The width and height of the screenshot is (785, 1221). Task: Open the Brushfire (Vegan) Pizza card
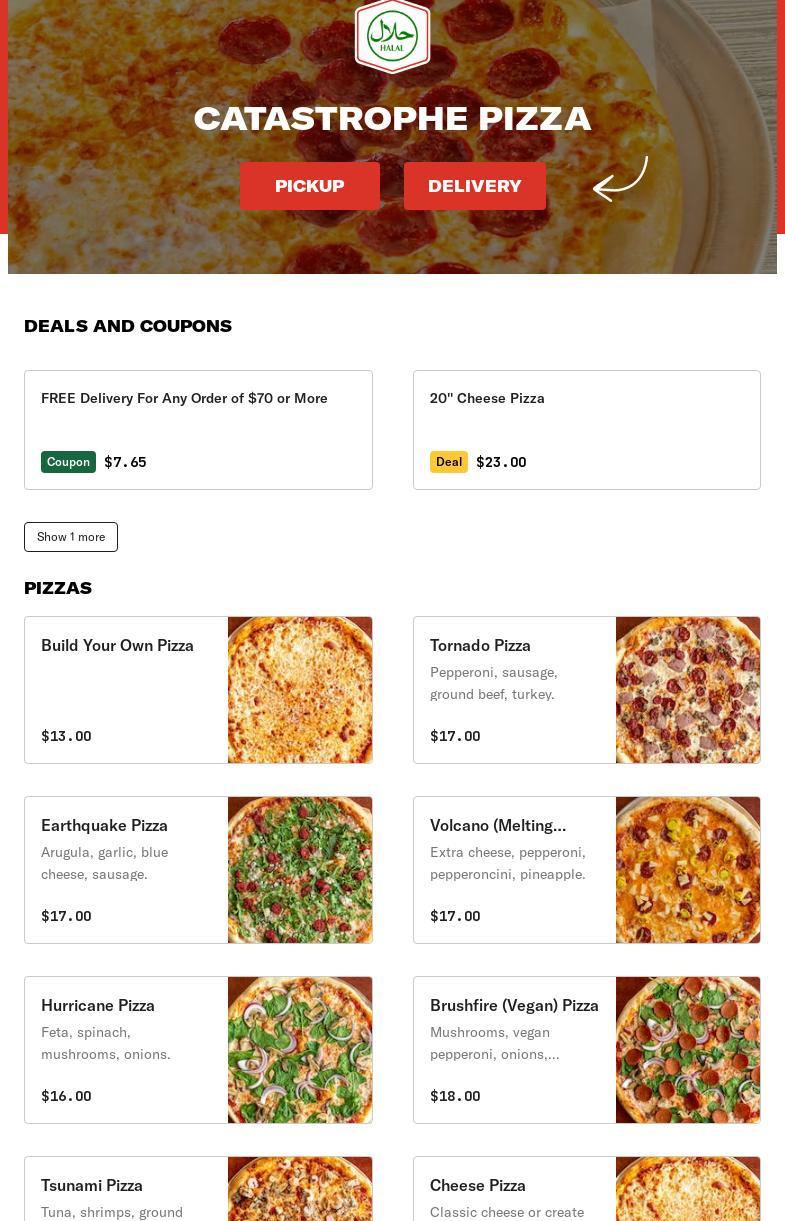point(586,1050)
